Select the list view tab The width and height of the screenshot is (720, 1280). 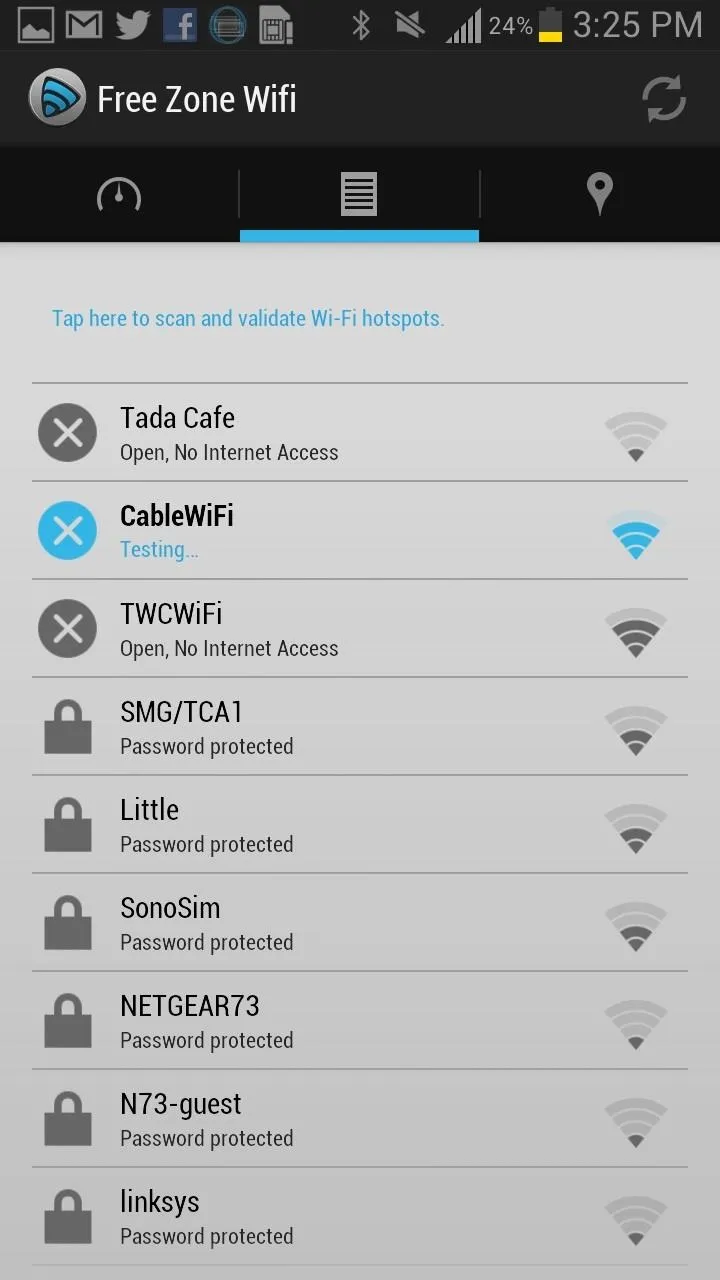(x=359, y=193)
